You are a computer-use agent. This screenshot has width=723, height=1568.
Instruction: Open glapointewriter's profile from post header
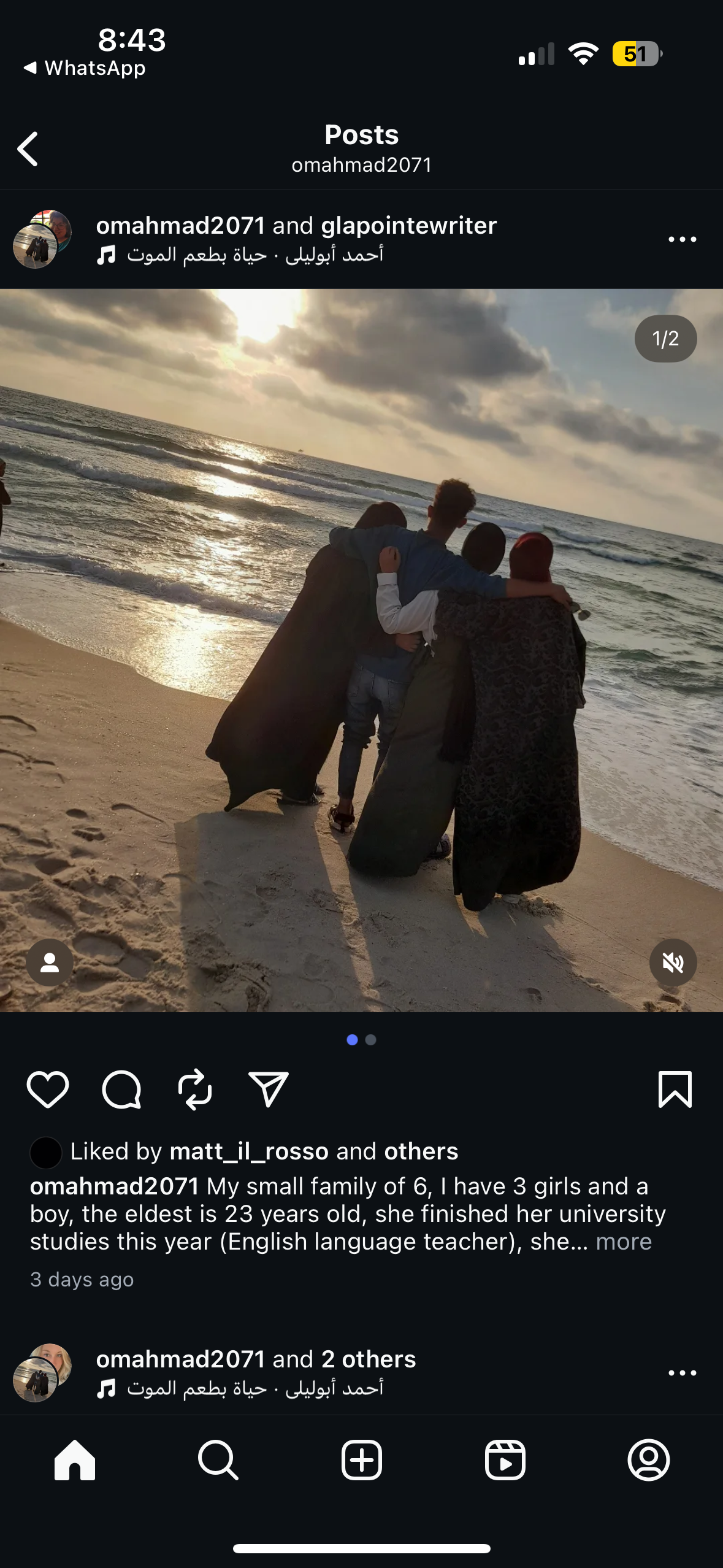pyautogui.click(x=408, y=226)
